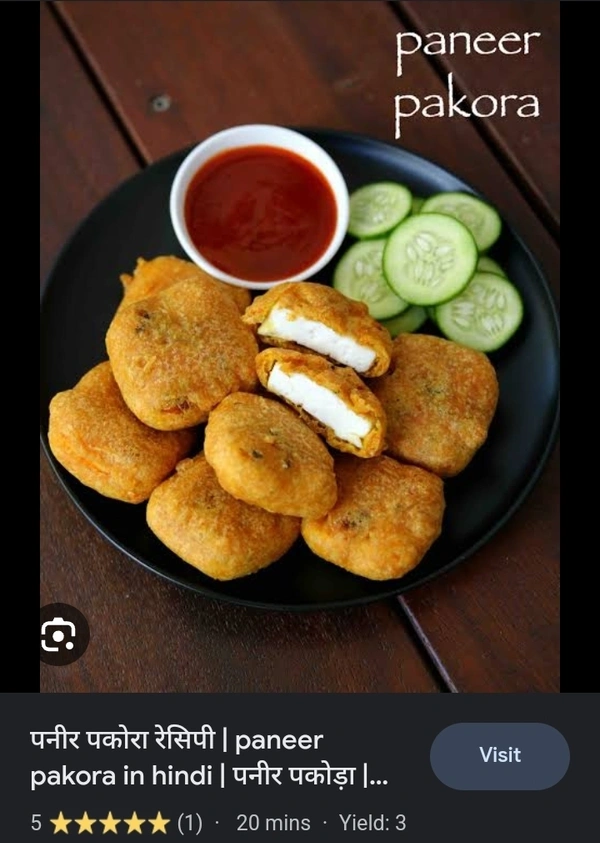This screenshot has height=843, width=600.
Task: Open the paneer pakora image
Action: click(300, 380)
